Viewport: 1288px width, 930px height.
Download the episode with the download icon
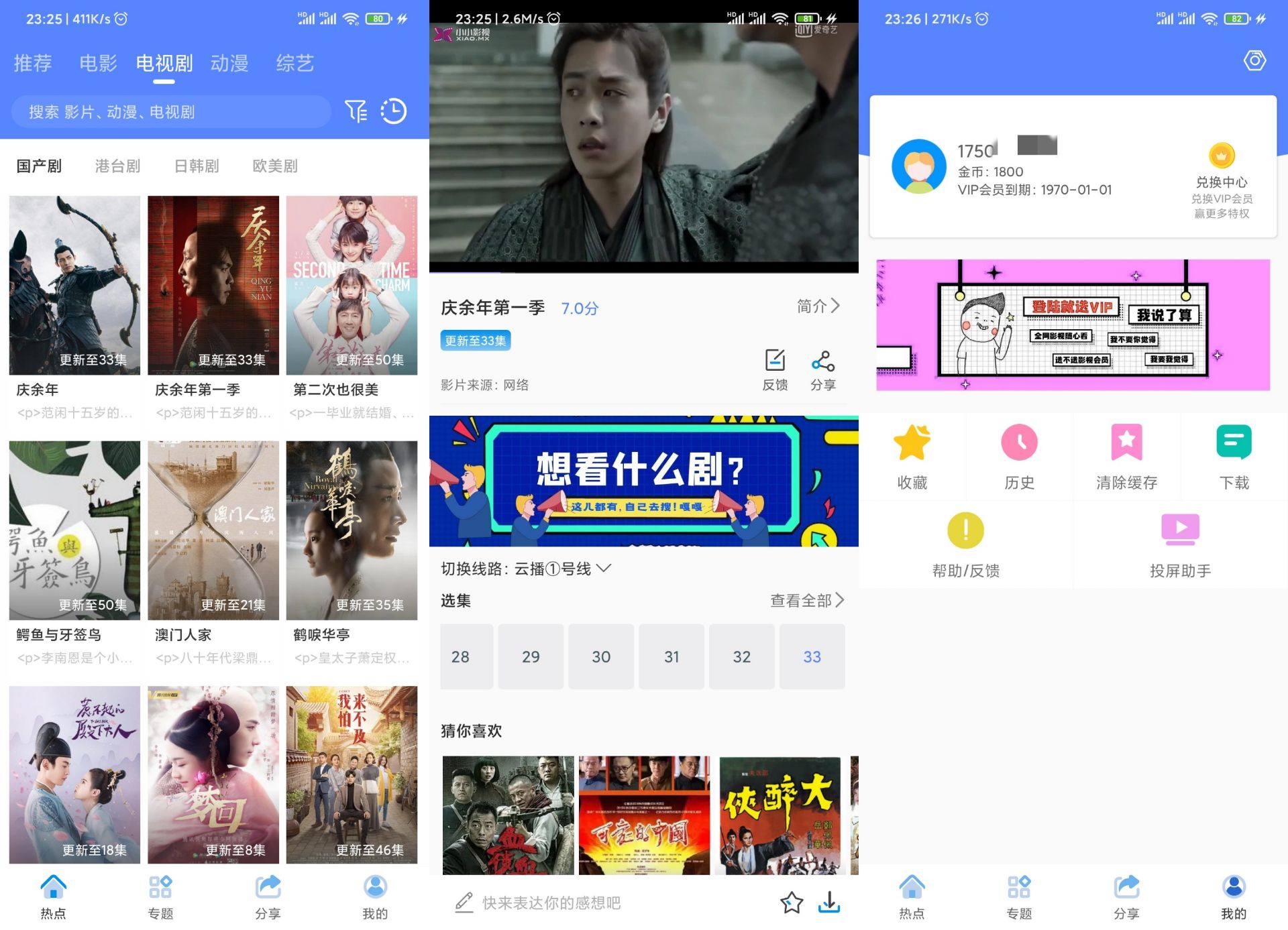coord(829,903)
